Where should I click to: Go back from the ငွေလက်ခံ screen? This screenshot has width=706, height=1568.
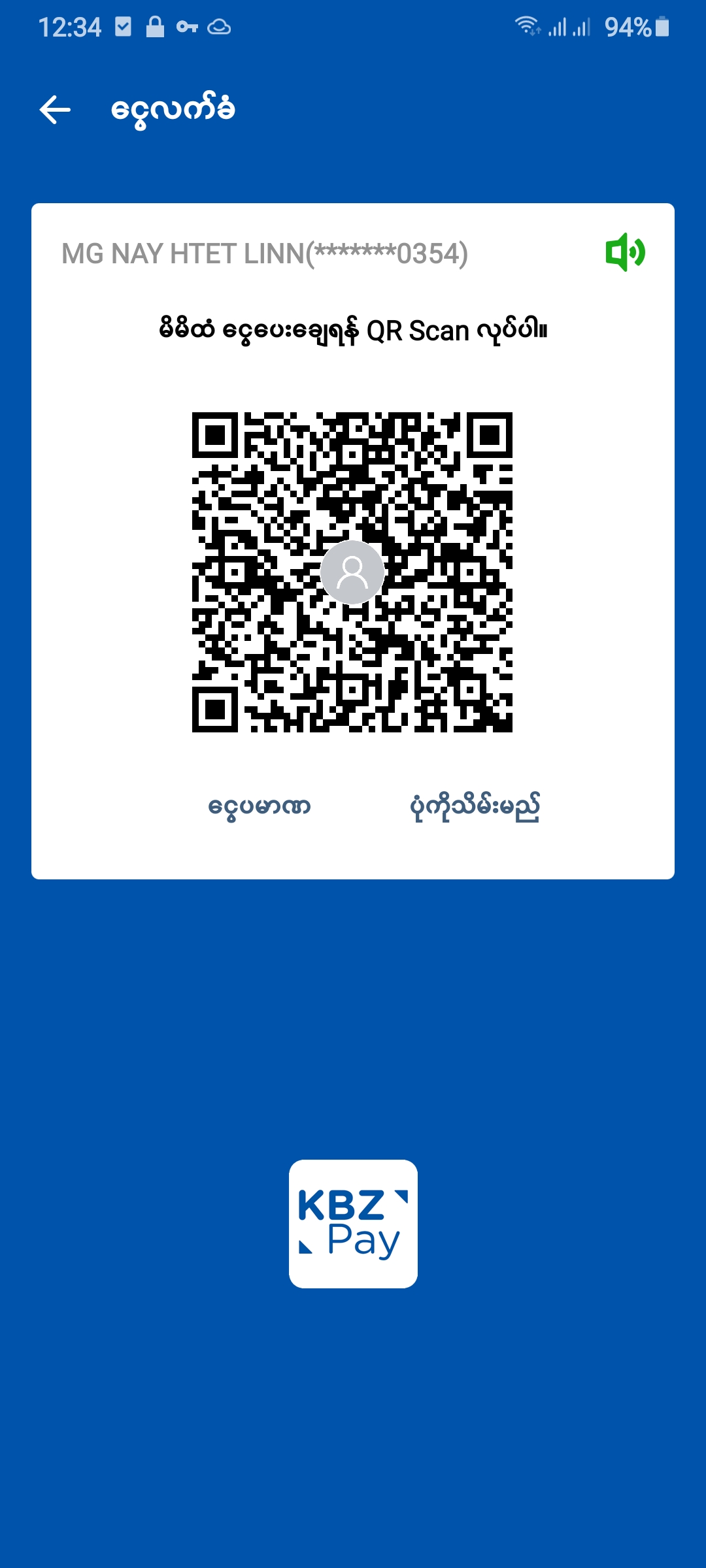coord(56,109)
